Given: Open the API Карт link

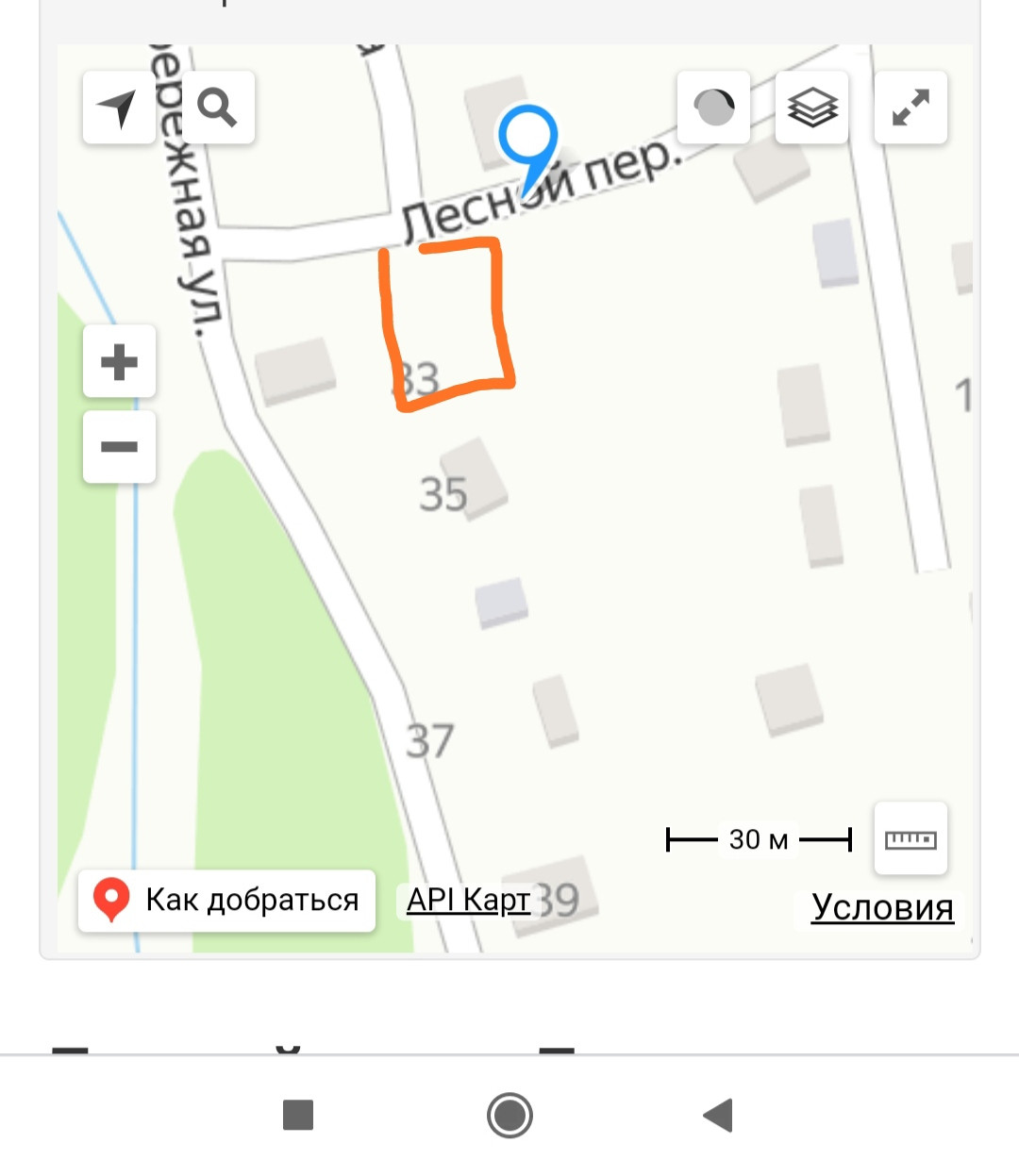Looking at the screenshot, I should [468, 900].
